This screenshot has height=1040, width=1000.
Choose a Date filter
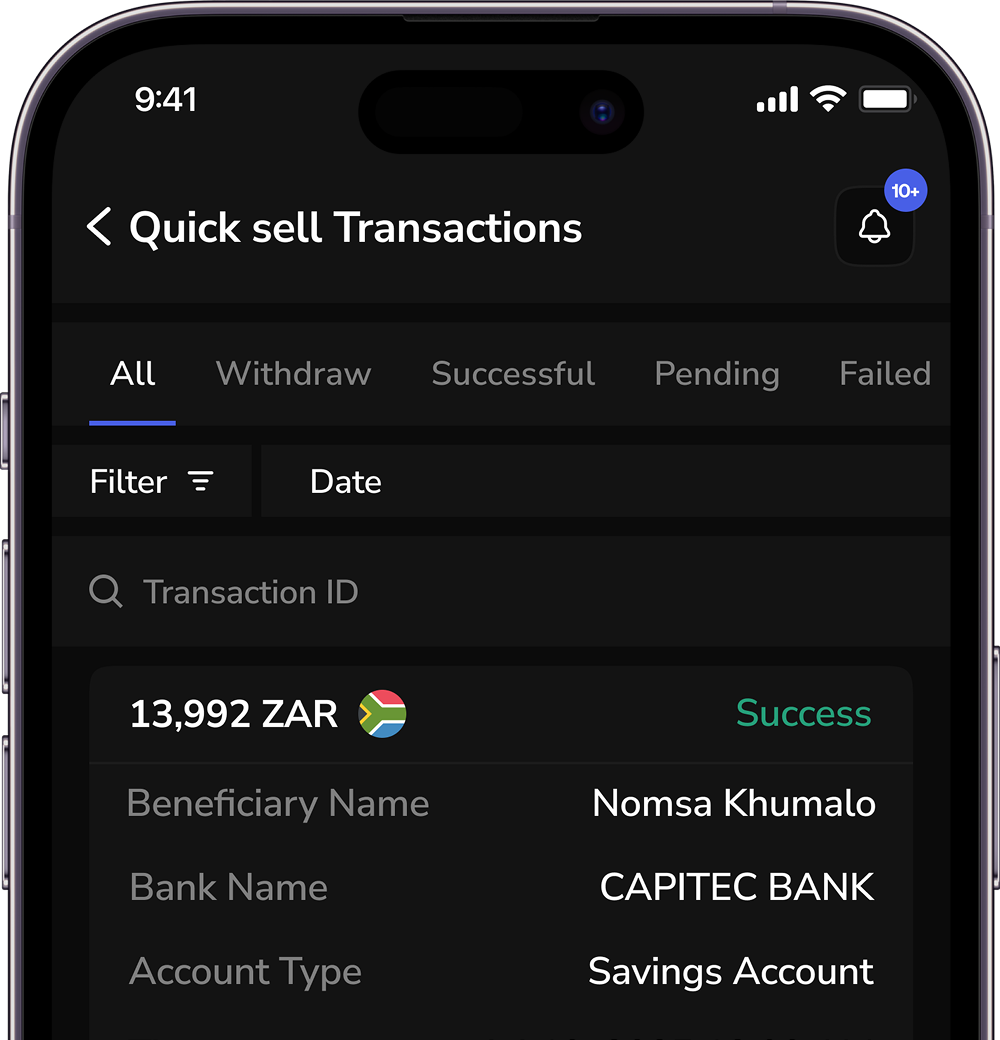[345, 482]
